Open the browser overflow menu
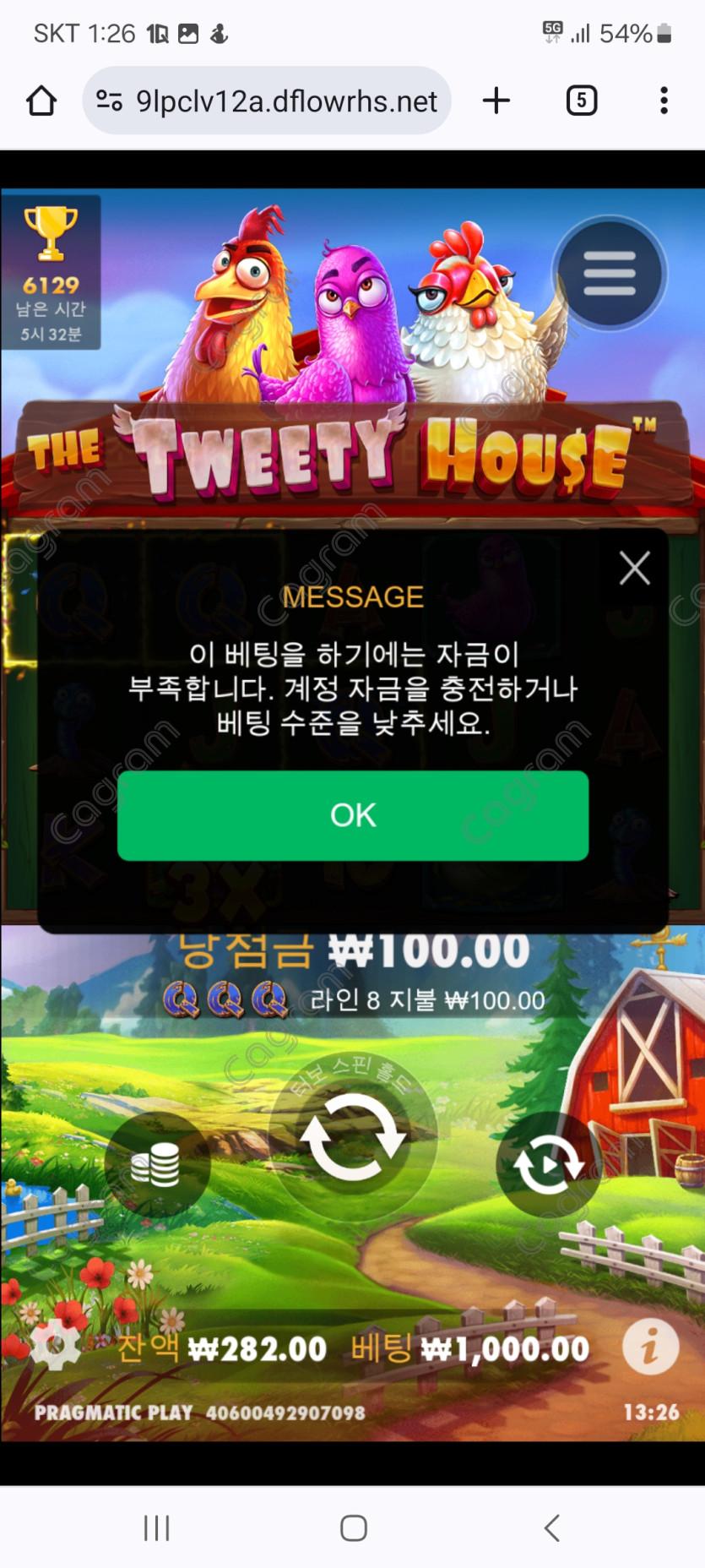 tap(664, 101)
